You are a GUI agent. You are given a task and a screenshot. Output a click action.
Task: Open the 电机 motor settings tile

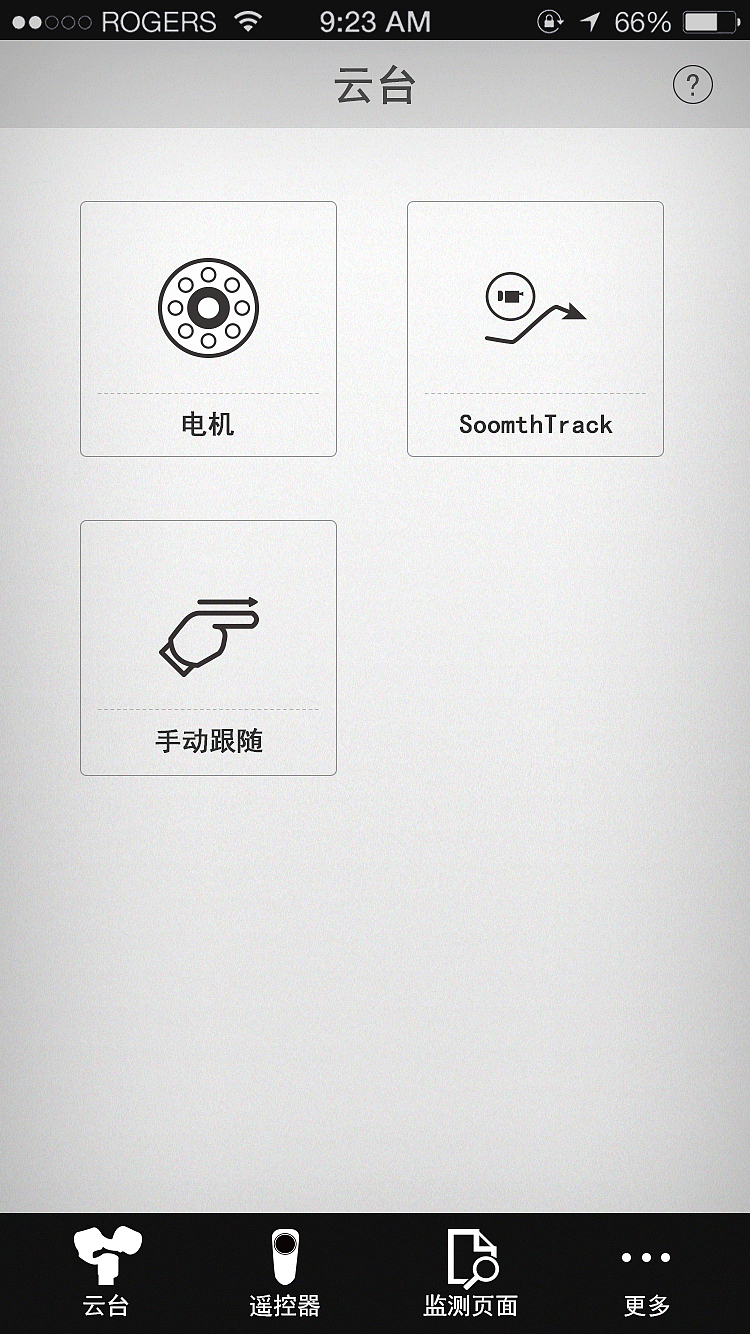coord(207,328)
